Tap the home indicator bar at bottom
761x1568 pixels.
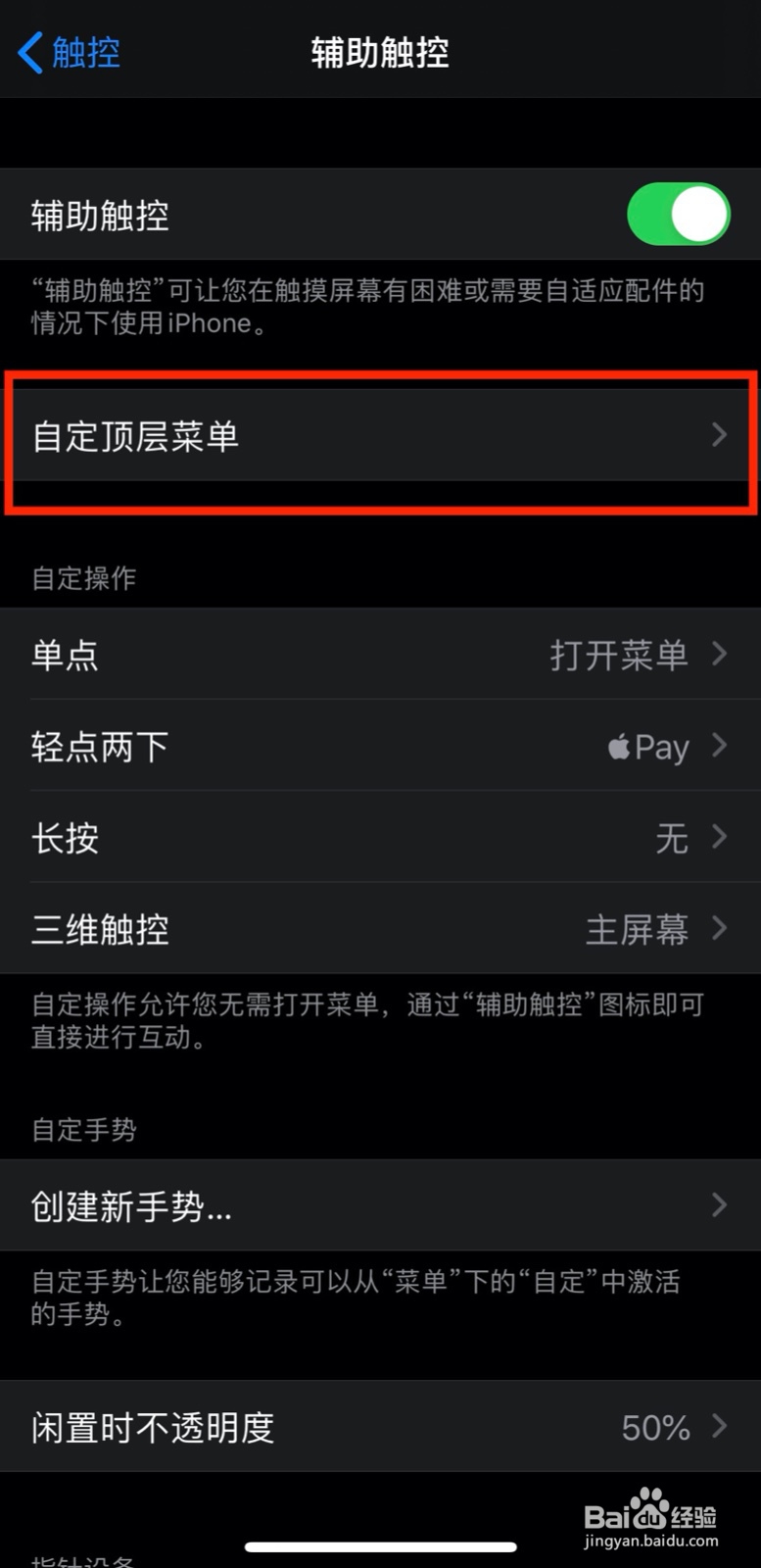[380, 1546]
